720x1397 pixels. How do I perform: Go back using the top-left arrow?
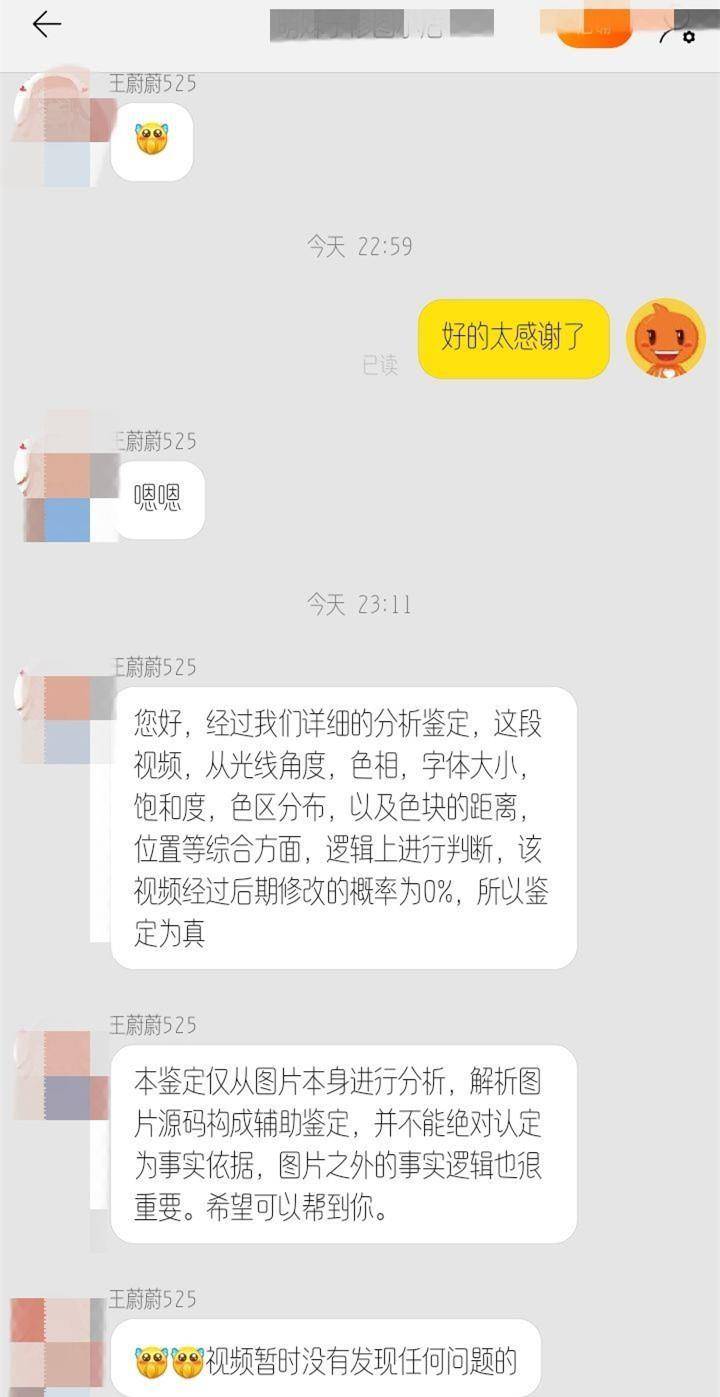click(x=46, y=26)
